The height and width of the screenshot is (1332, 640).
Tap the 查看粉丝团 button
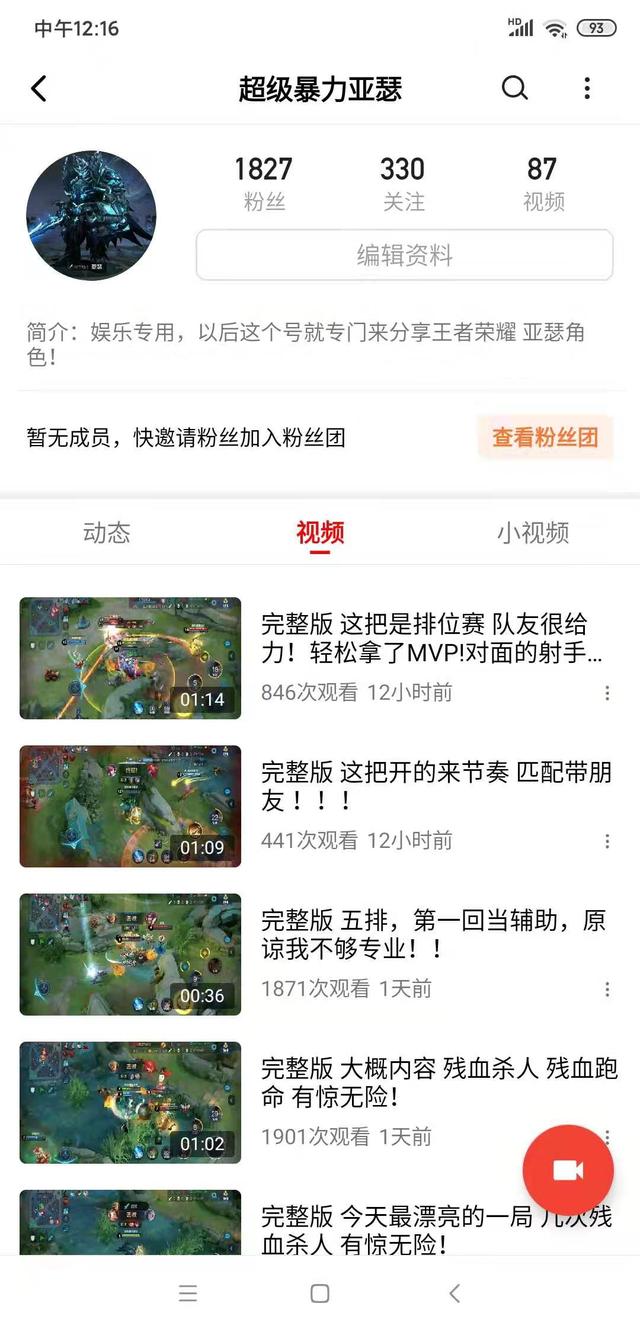click(x=545, y=437)
